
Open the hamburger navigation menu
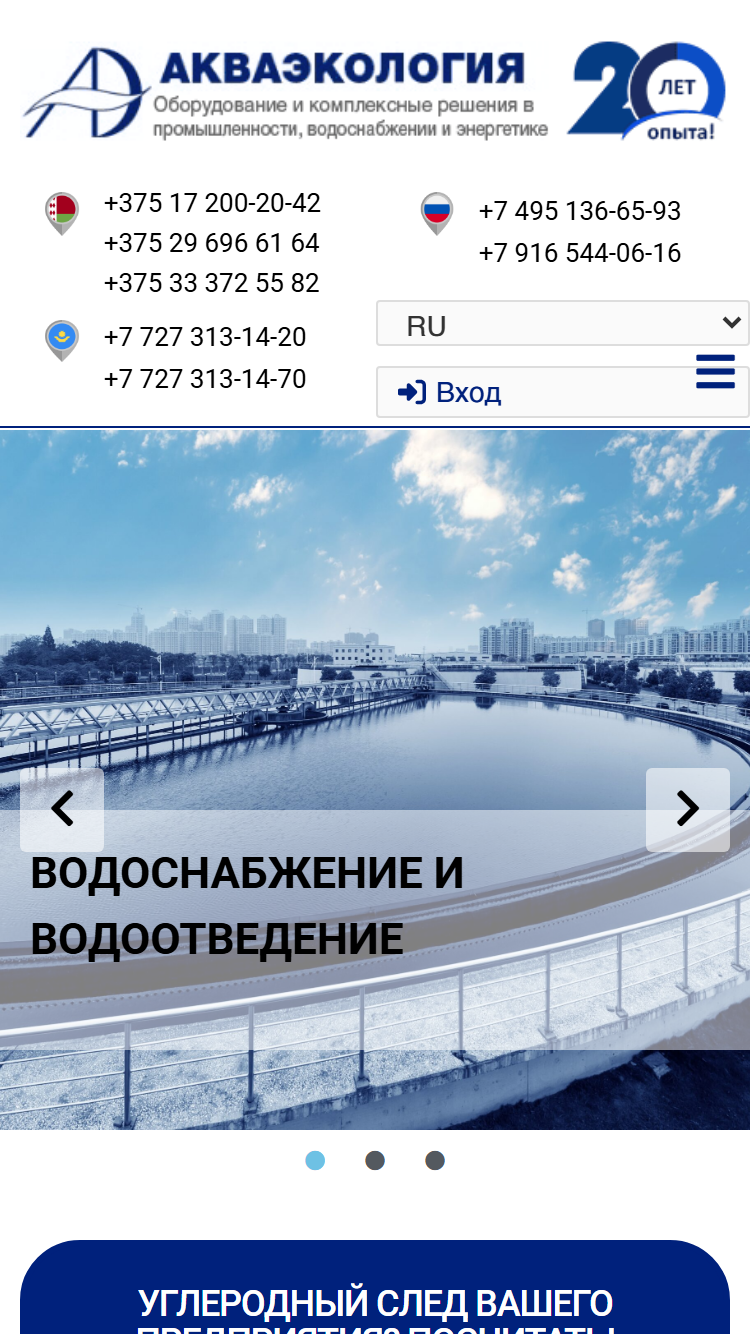tap(716, 371)
